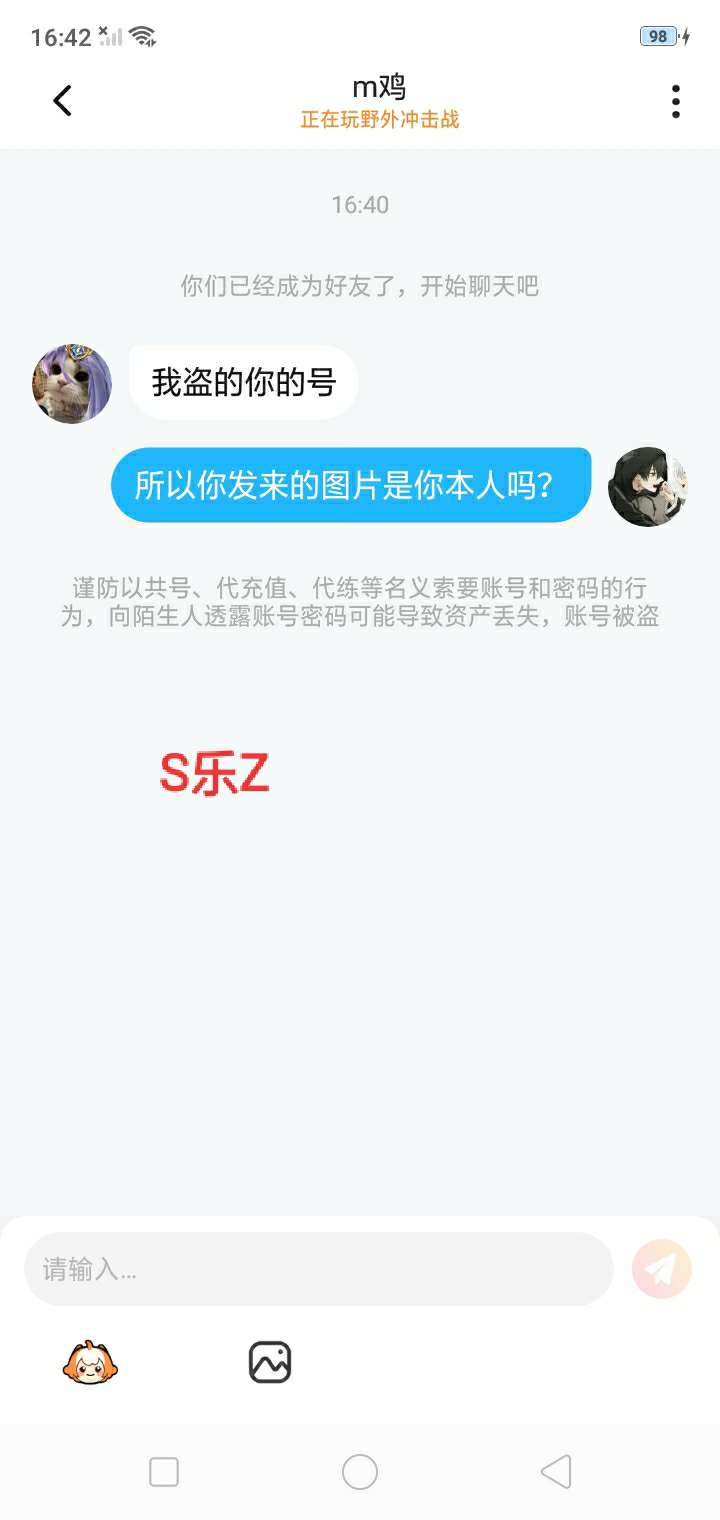720x1520 pixels.
Task: Open recent apps with the square button
Action: [164, 1472]
